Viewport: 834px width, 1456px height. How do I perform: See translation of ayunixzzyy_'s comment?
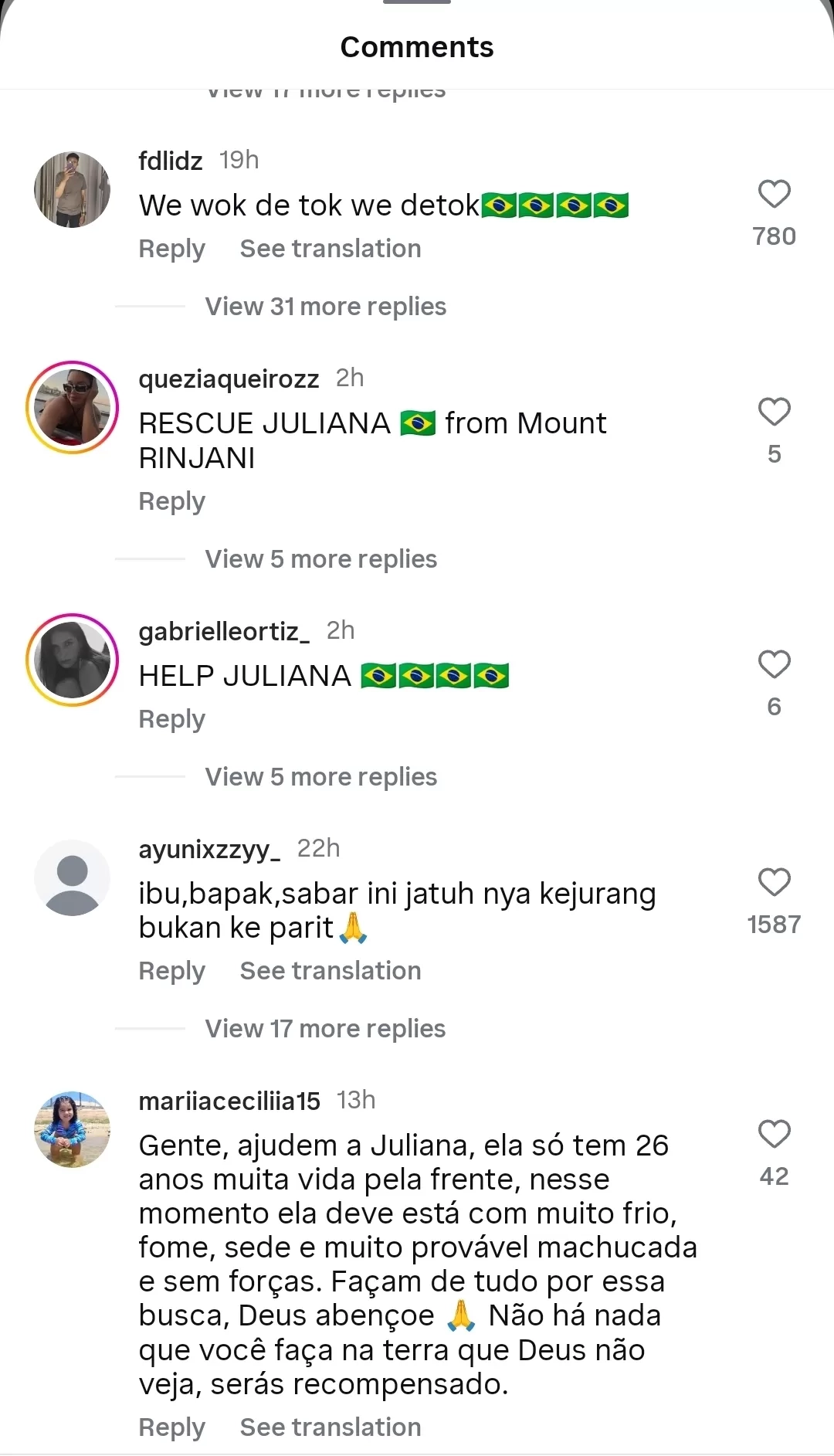tap(331, 971)
